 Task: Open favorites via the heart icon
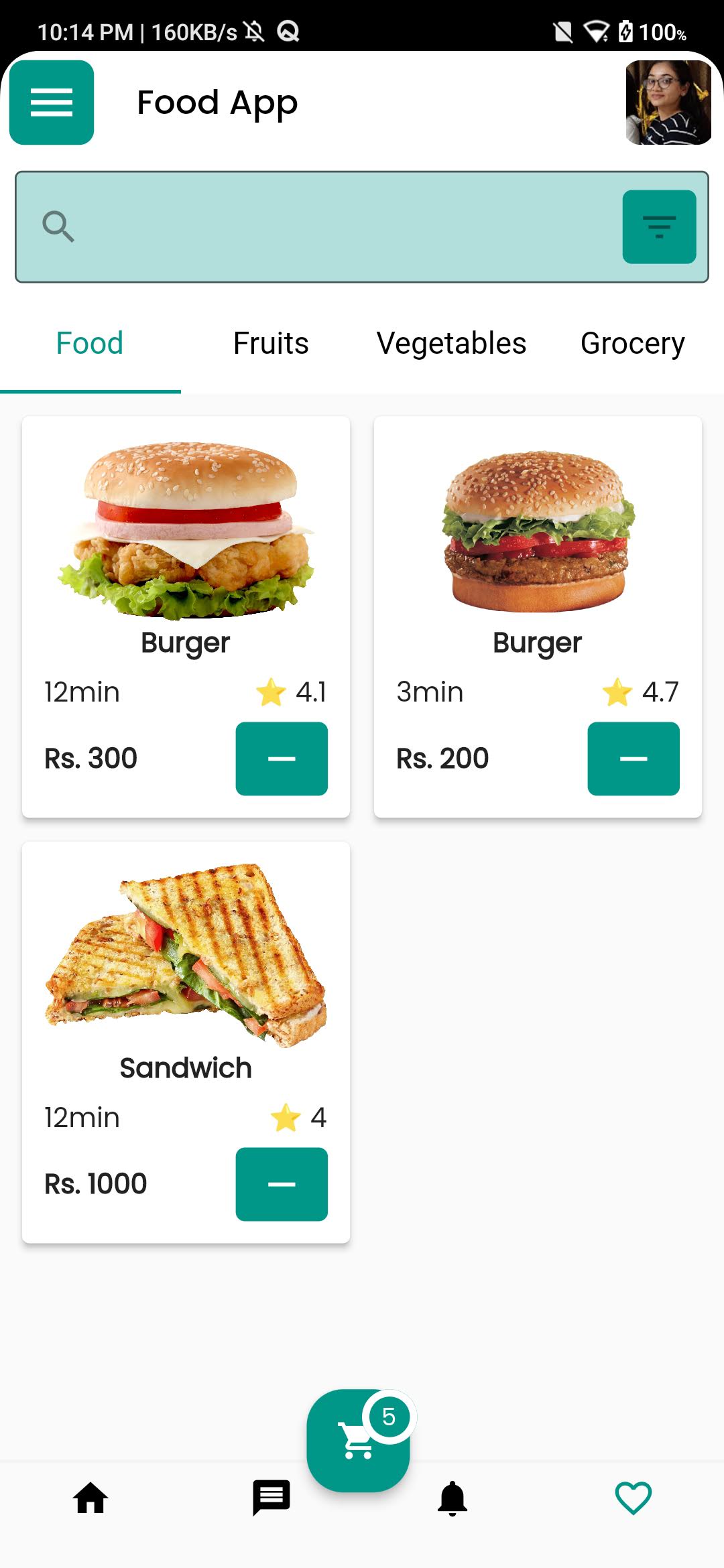coord(633,1499)
